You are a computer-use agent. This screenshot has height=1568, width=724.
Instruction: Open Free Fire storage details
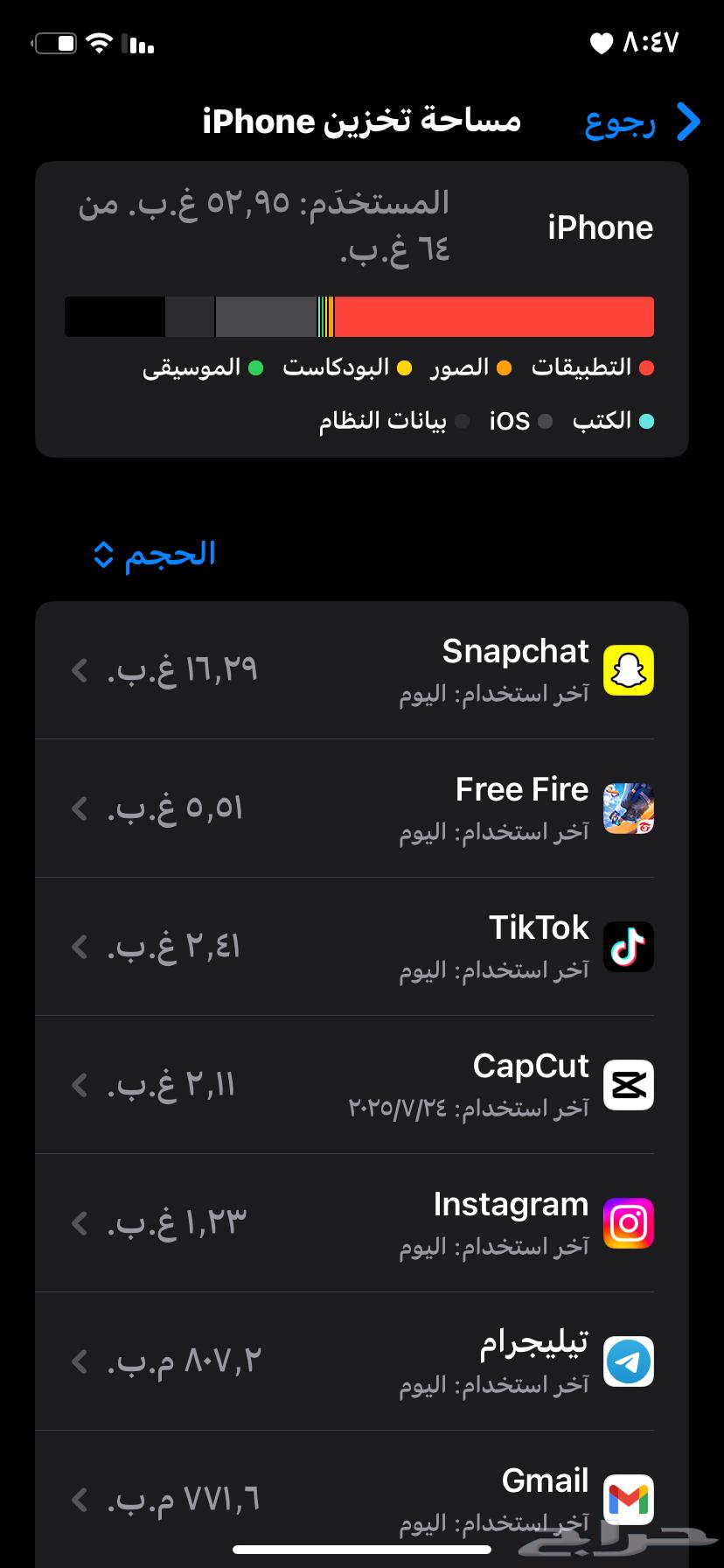[362, 808]
